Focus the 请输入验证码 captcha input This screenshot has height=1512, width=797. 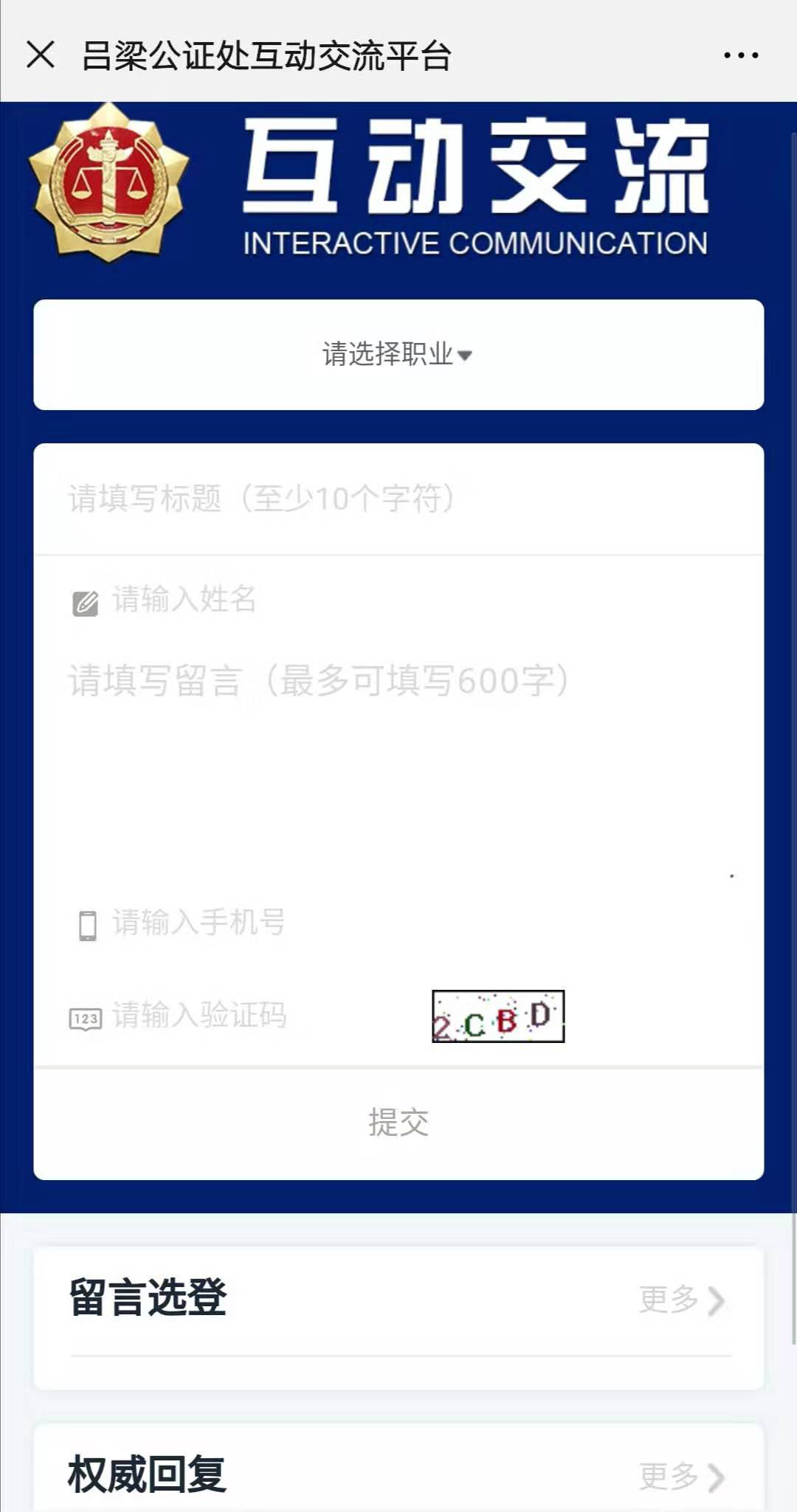(x=244, y=1016)
